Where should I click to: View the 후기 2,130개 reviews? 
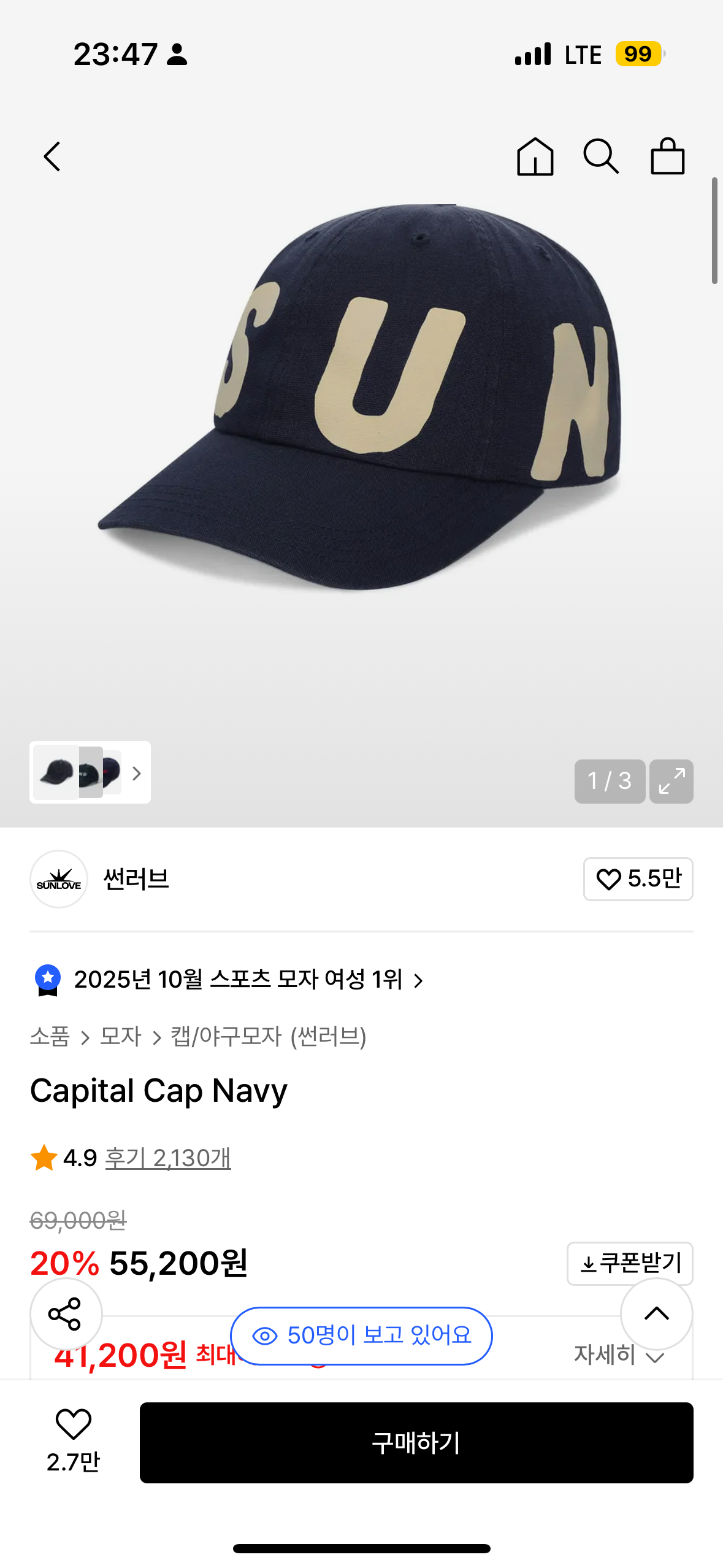(x=168, y=1158)
